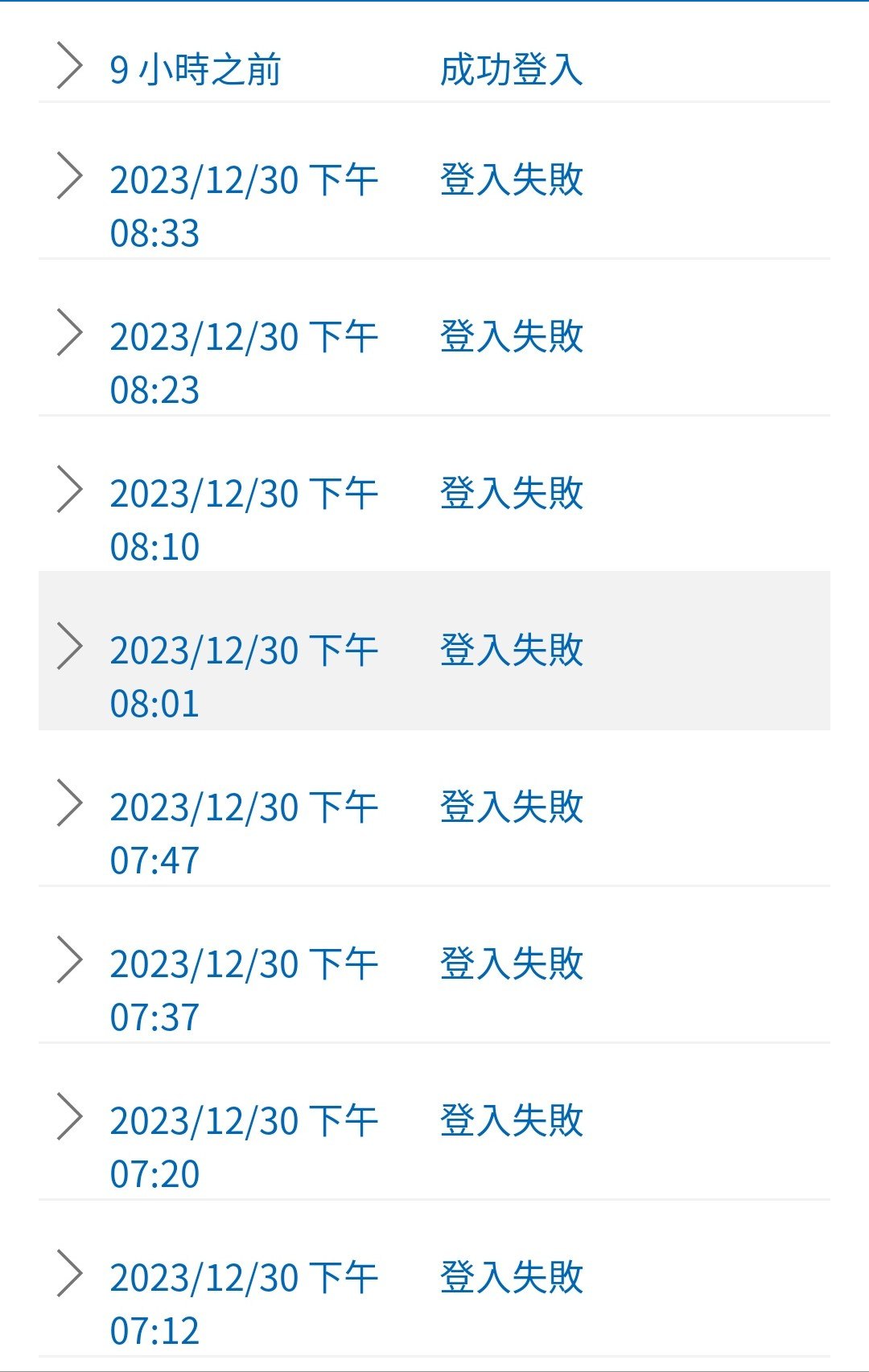This screenshot has height=1372, width=869.
Task: View the 下午 07:37 failed login details
Action: coord(70,961)
